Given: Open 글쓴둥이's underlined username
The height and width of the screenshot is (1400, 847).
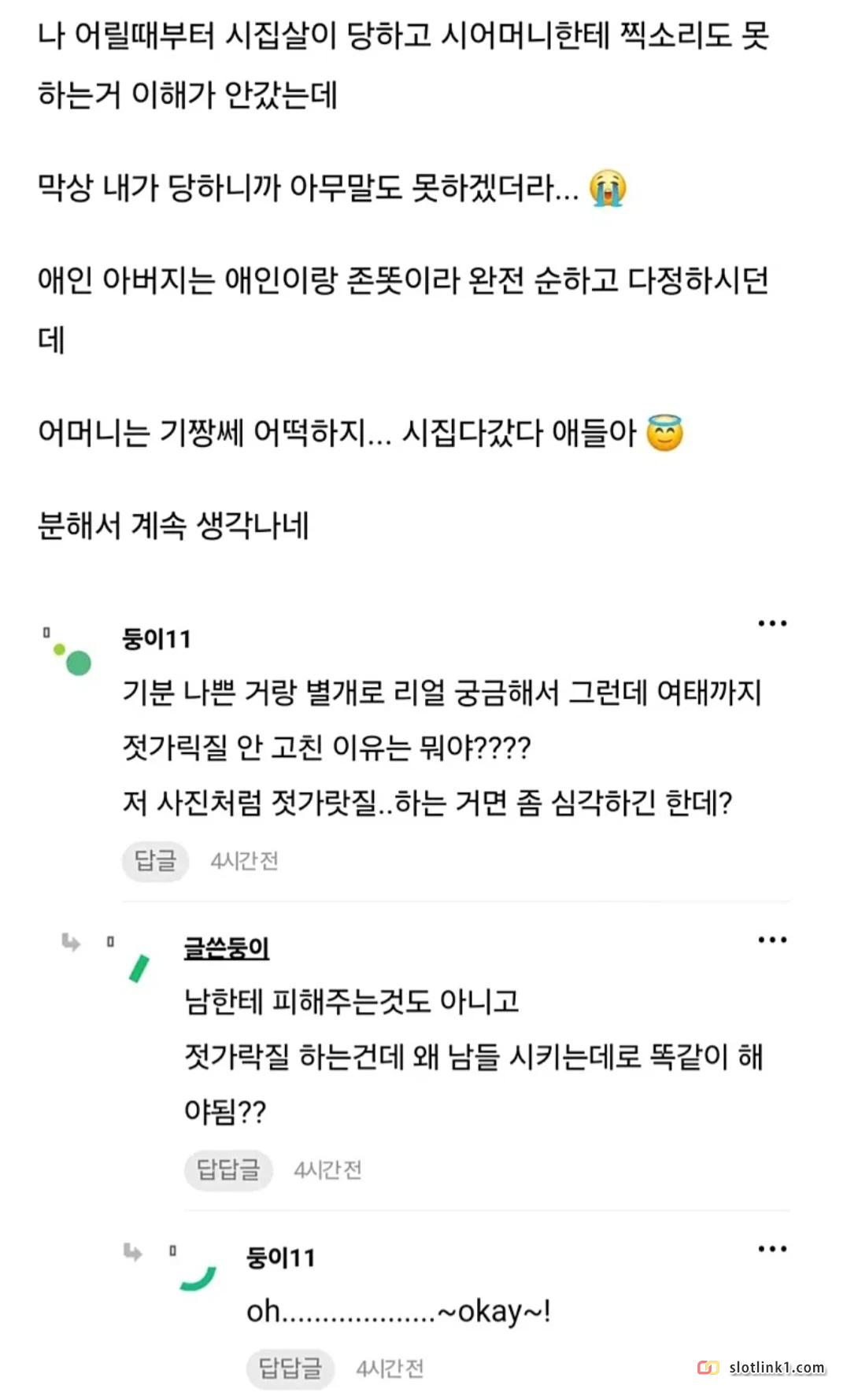Looking at the screenshot, I should point(227,948).
